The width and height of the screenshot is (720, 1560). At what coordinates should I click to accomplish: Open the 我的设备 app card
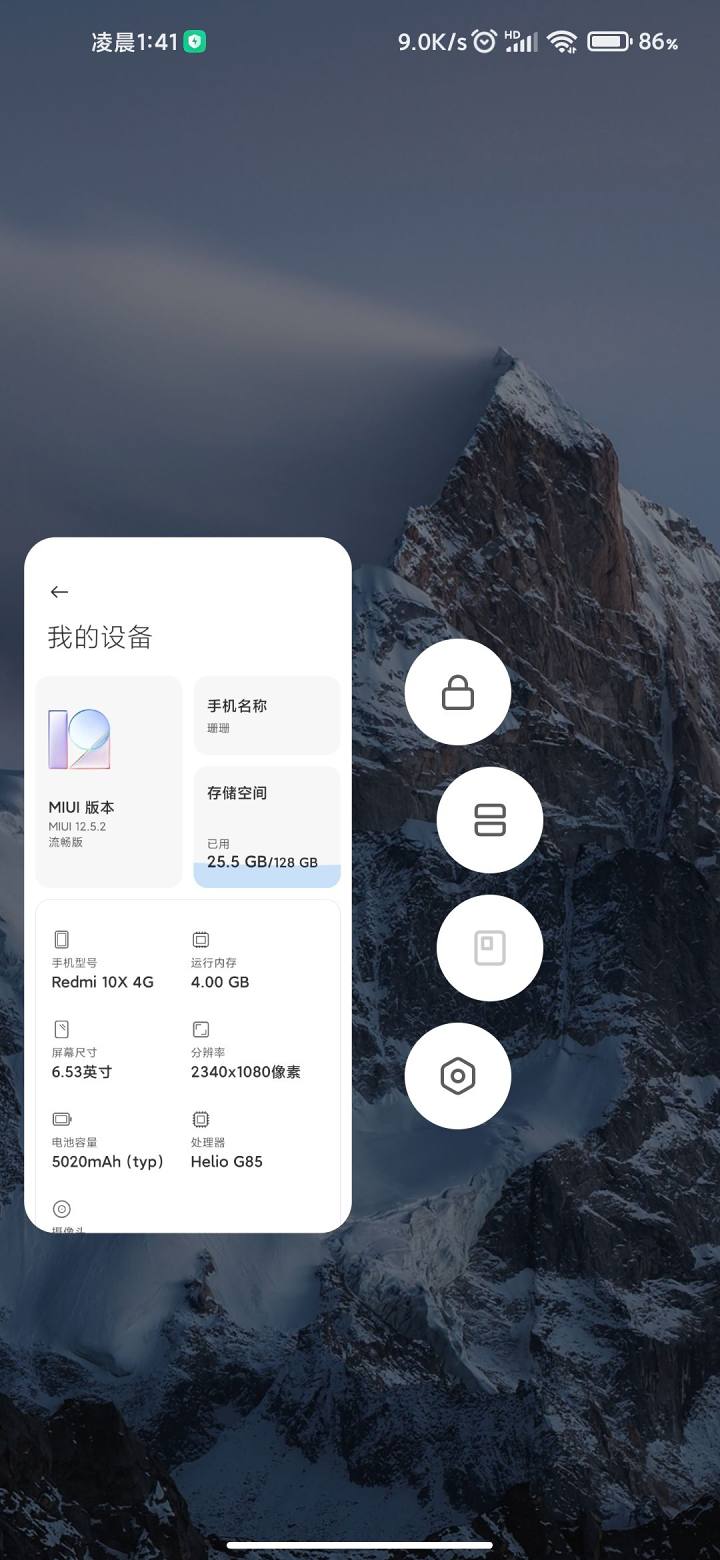pyautogui.click(x=188, y=885)
